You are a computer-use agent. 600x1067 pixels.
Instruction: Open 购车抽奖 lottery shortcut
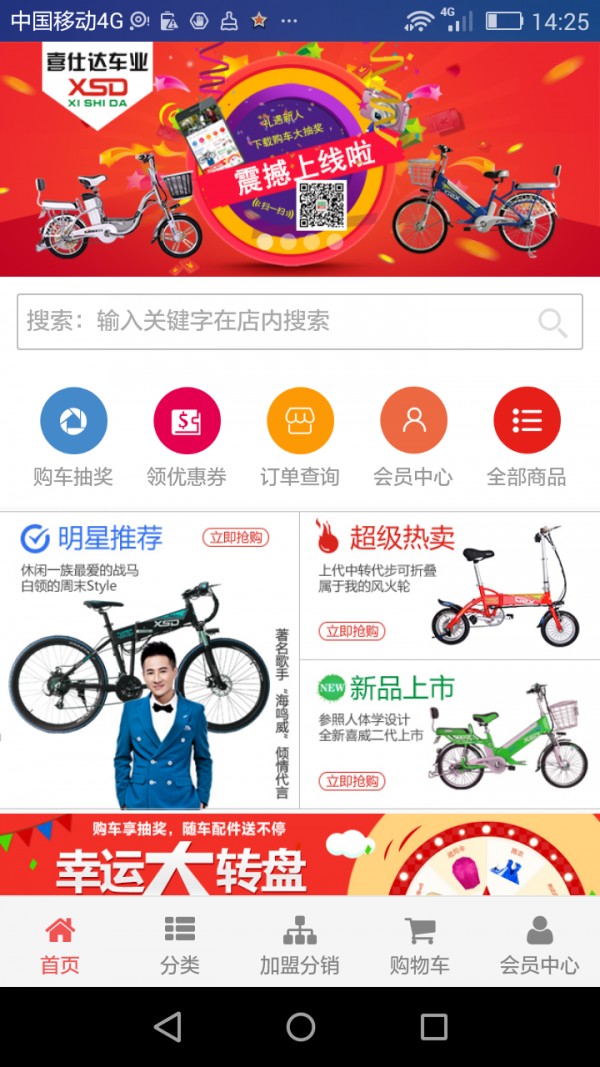click(73, 422)
